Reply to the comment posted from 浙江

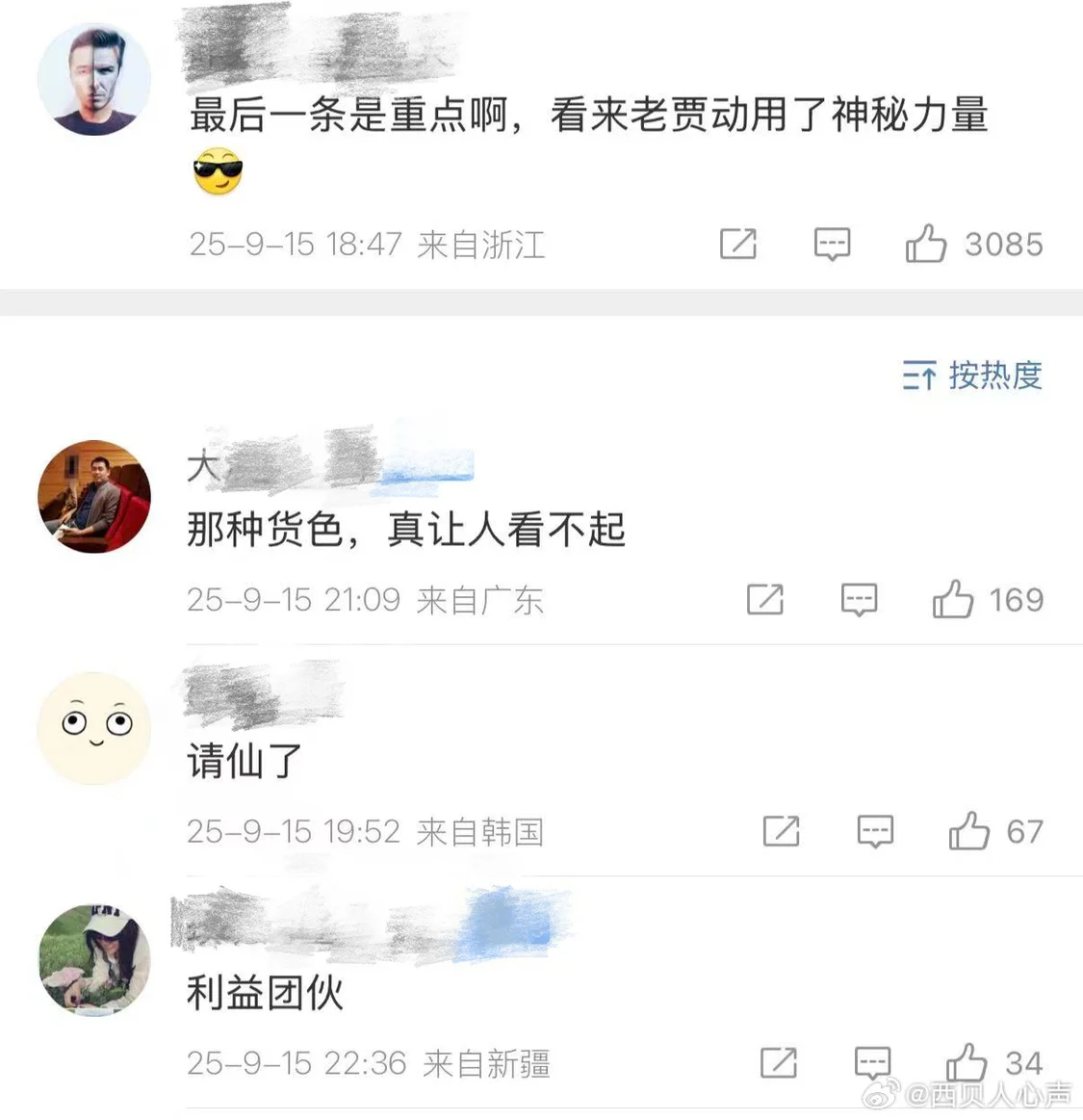click(x=832, y=244)
